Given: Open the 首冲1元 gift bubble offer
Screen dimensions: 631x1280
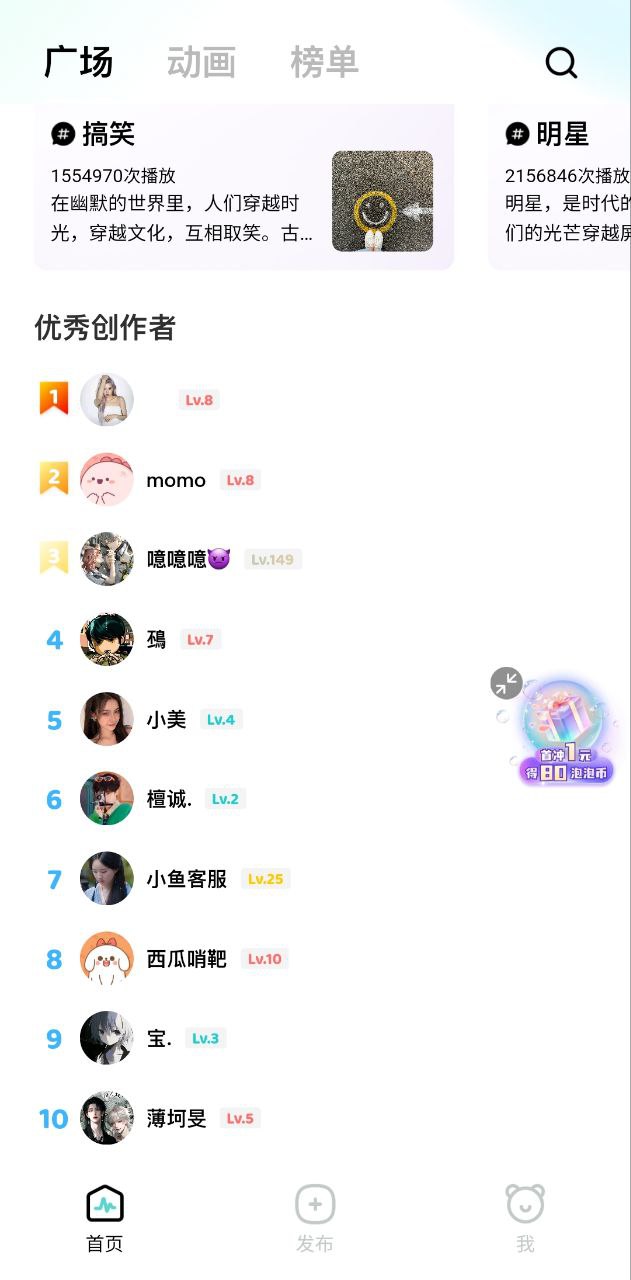Looking at the screenshot, I should coord(568,735).
